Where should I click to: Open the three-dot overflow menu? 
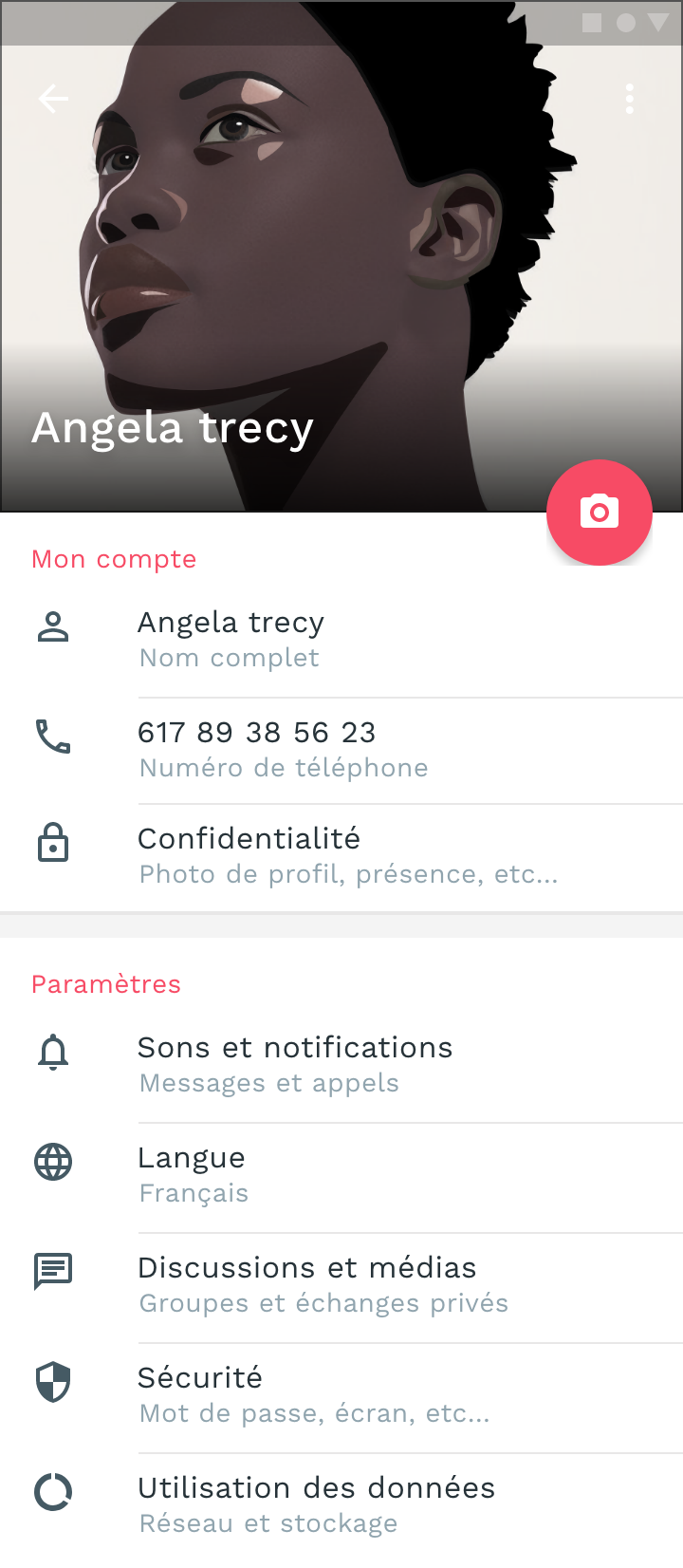click(630, 99)
